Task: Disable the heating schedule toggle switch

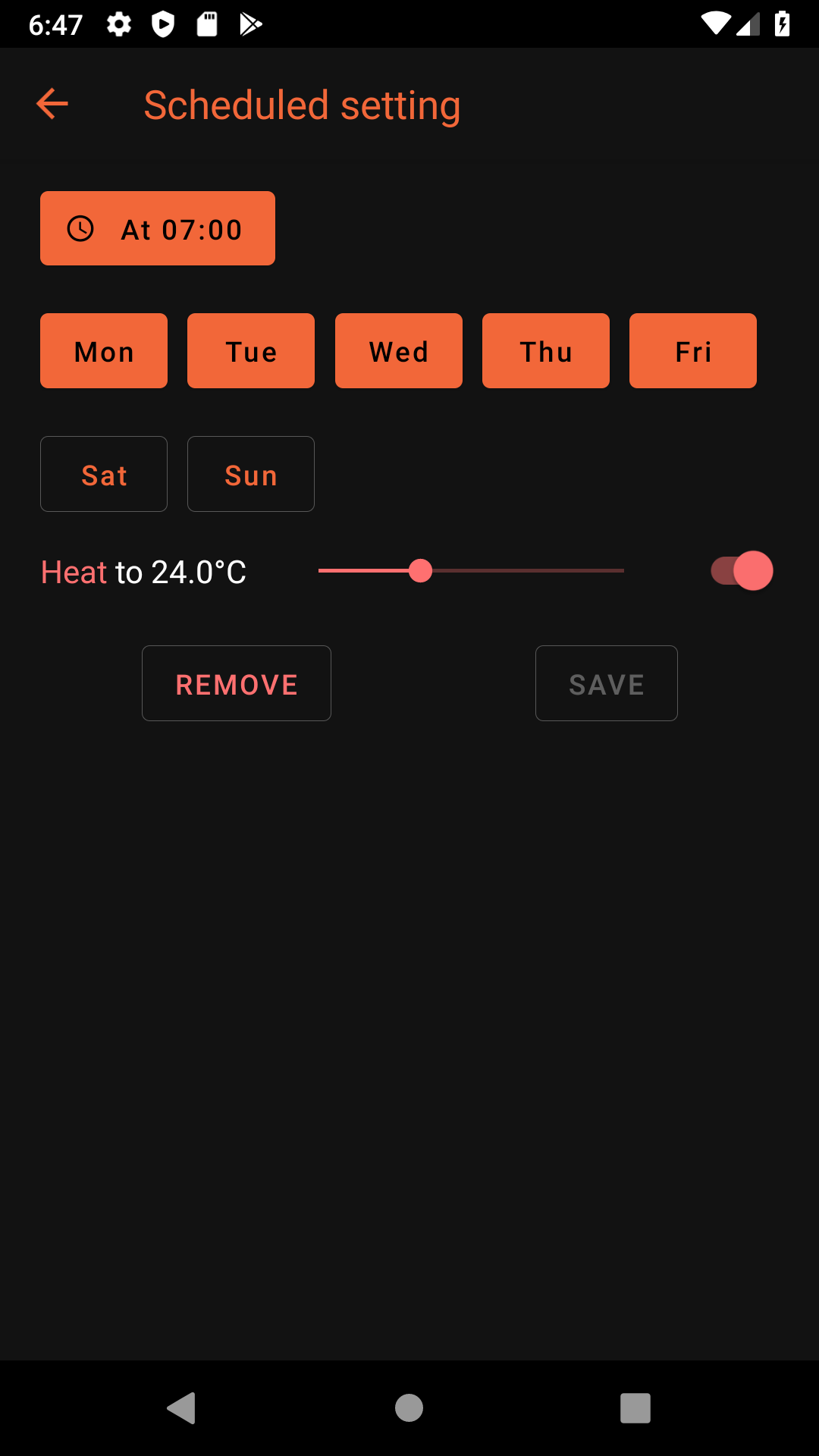Action: tap(741, 570)
